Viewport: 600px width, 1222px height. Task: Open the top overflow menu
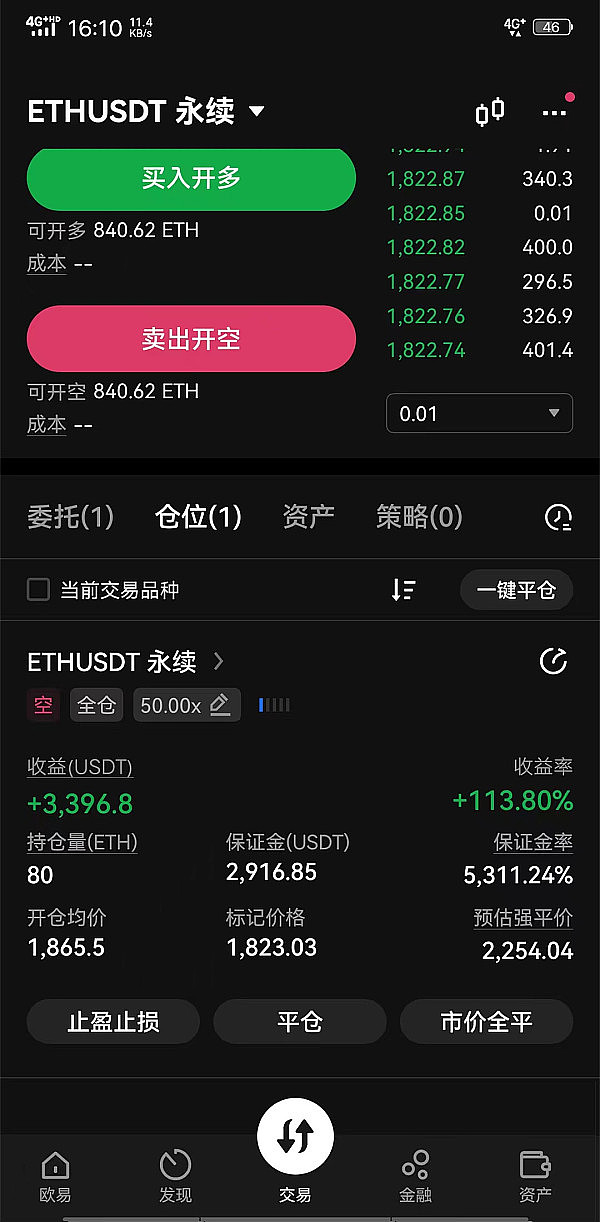point(554,113)
